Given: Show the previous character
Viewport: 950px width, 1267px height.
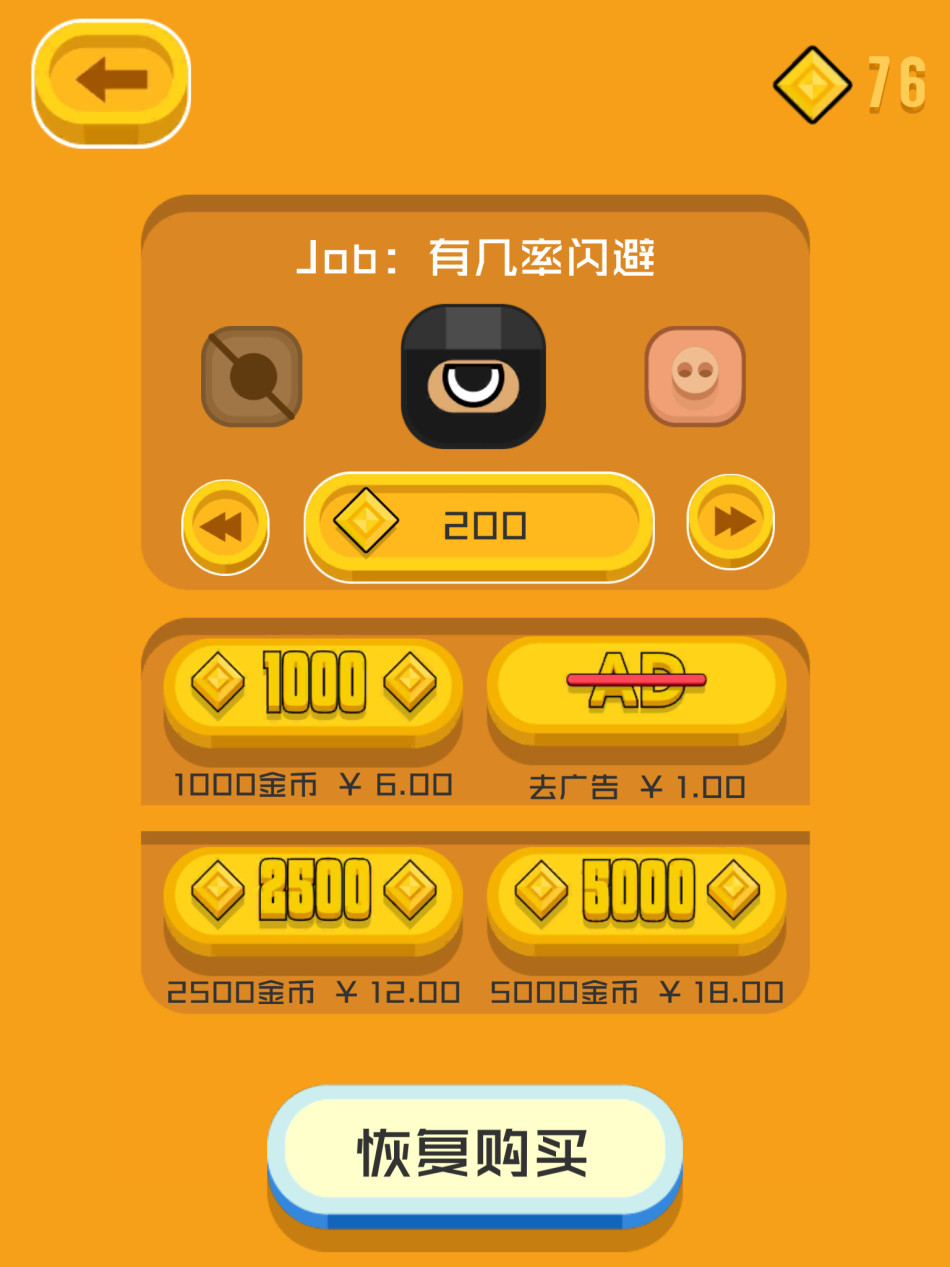Looking at the screenshot, I should pos(225,524).
